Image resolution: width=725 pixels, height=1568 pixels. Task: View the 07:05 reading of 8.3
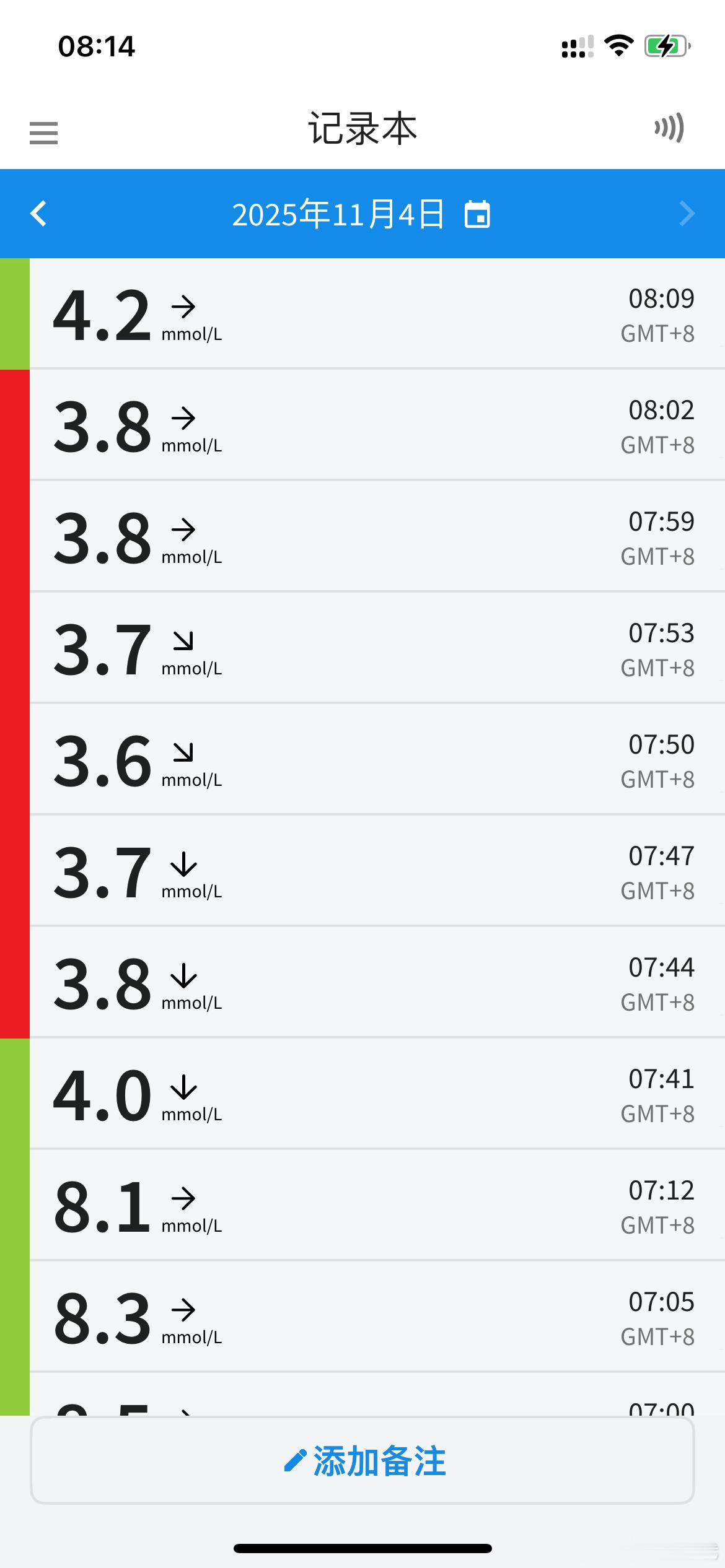pyautogui.click(x=377, y=1317)
